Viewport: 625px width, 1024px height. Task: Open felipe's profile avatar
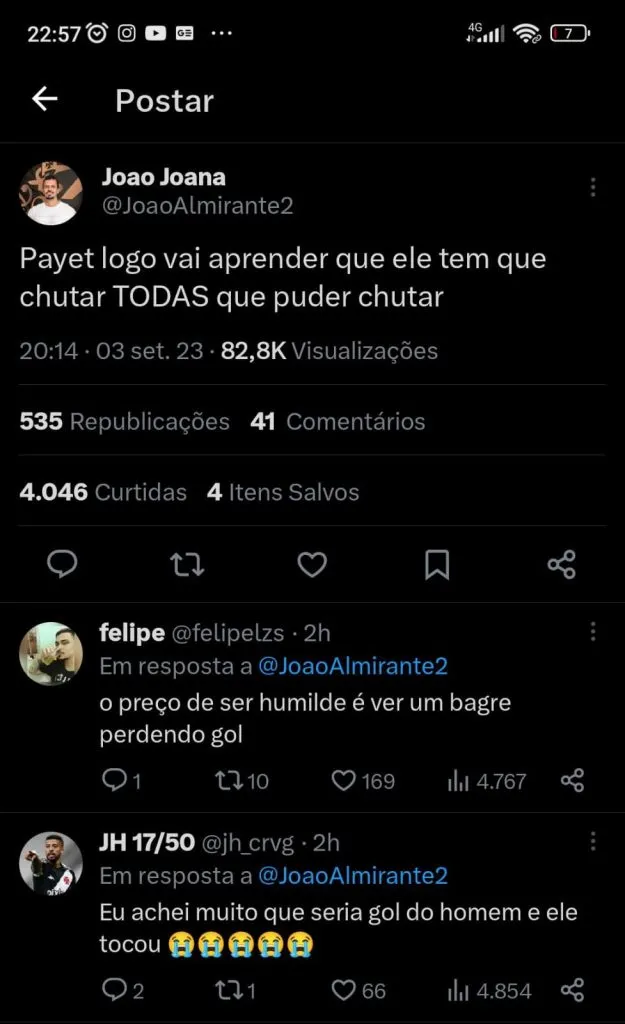point(51,654)
